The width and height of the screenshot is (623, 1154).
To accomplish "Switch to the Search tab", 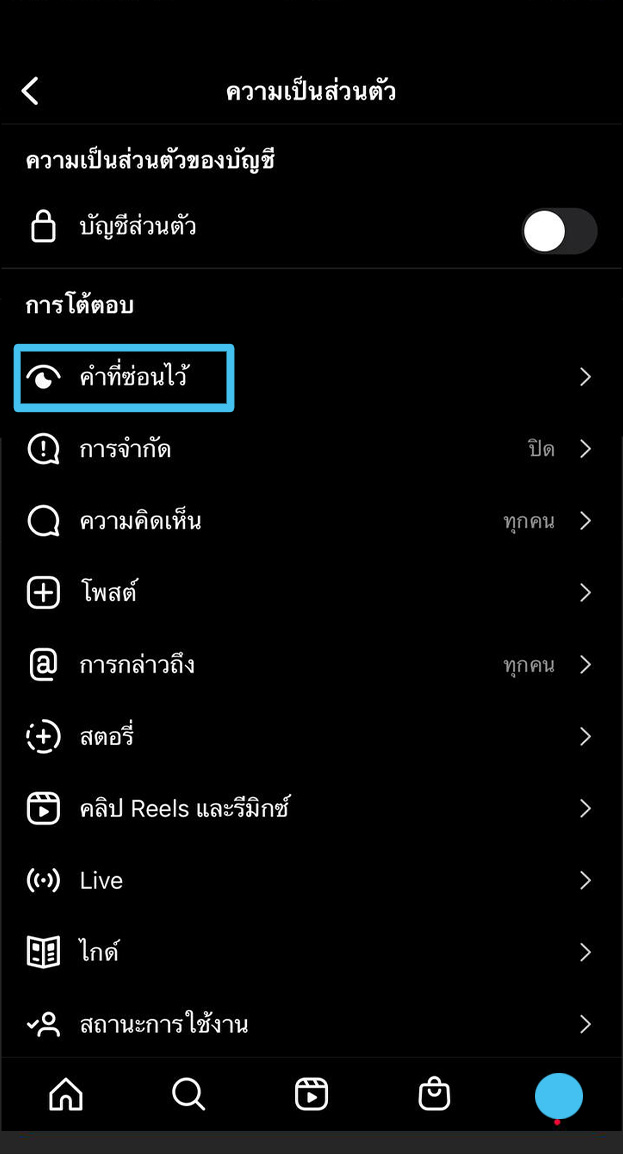I will [189, 1095].
